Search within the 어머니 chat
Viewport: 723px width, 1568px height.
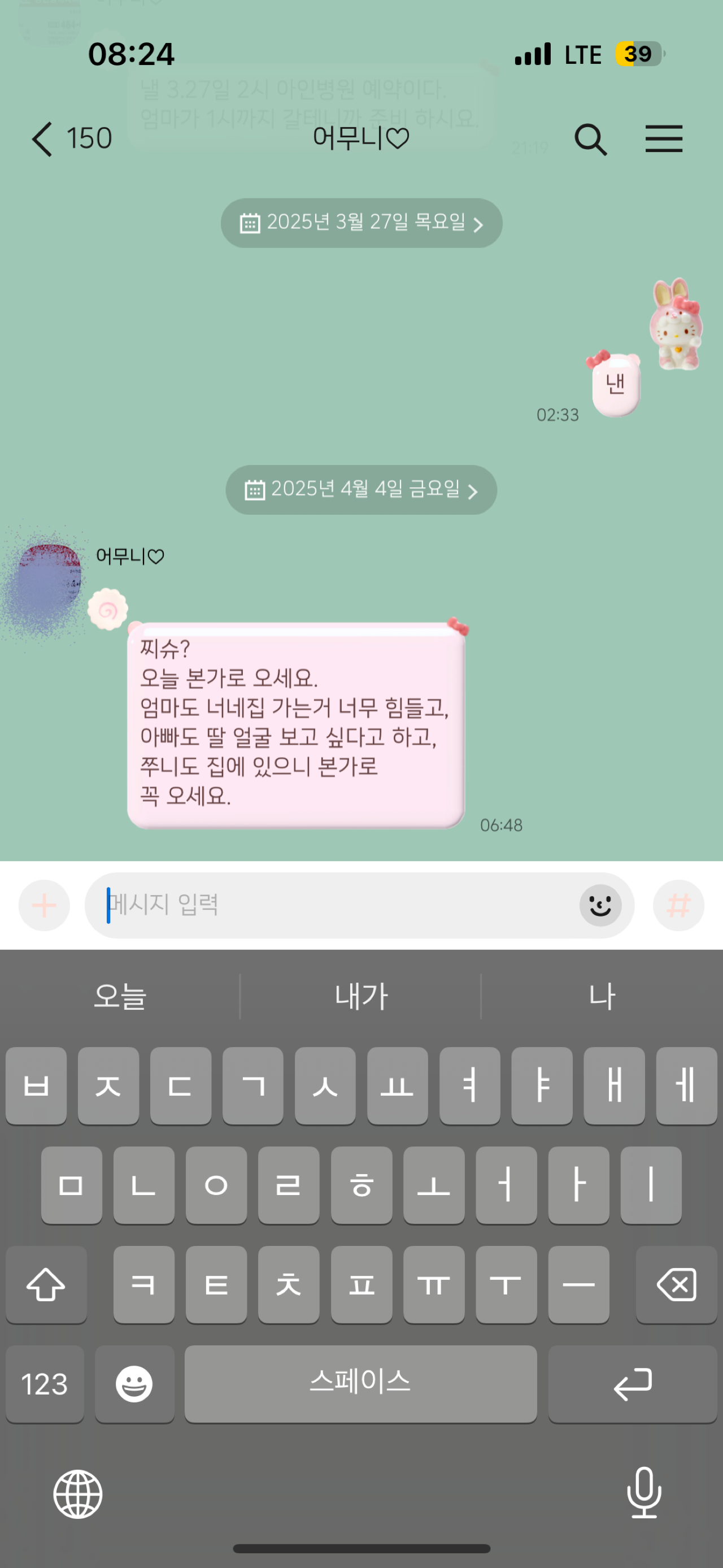(x=590, y=140)
